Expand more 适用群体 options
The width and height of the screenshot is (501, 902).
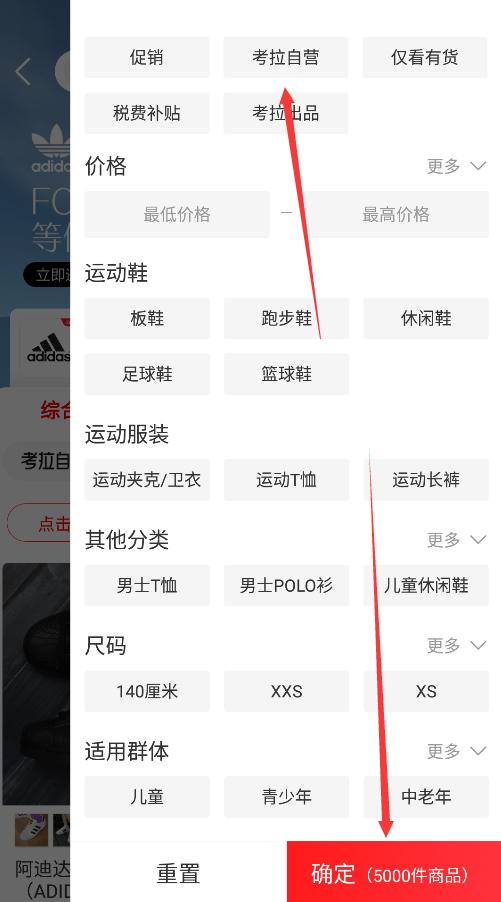[457, 751]
